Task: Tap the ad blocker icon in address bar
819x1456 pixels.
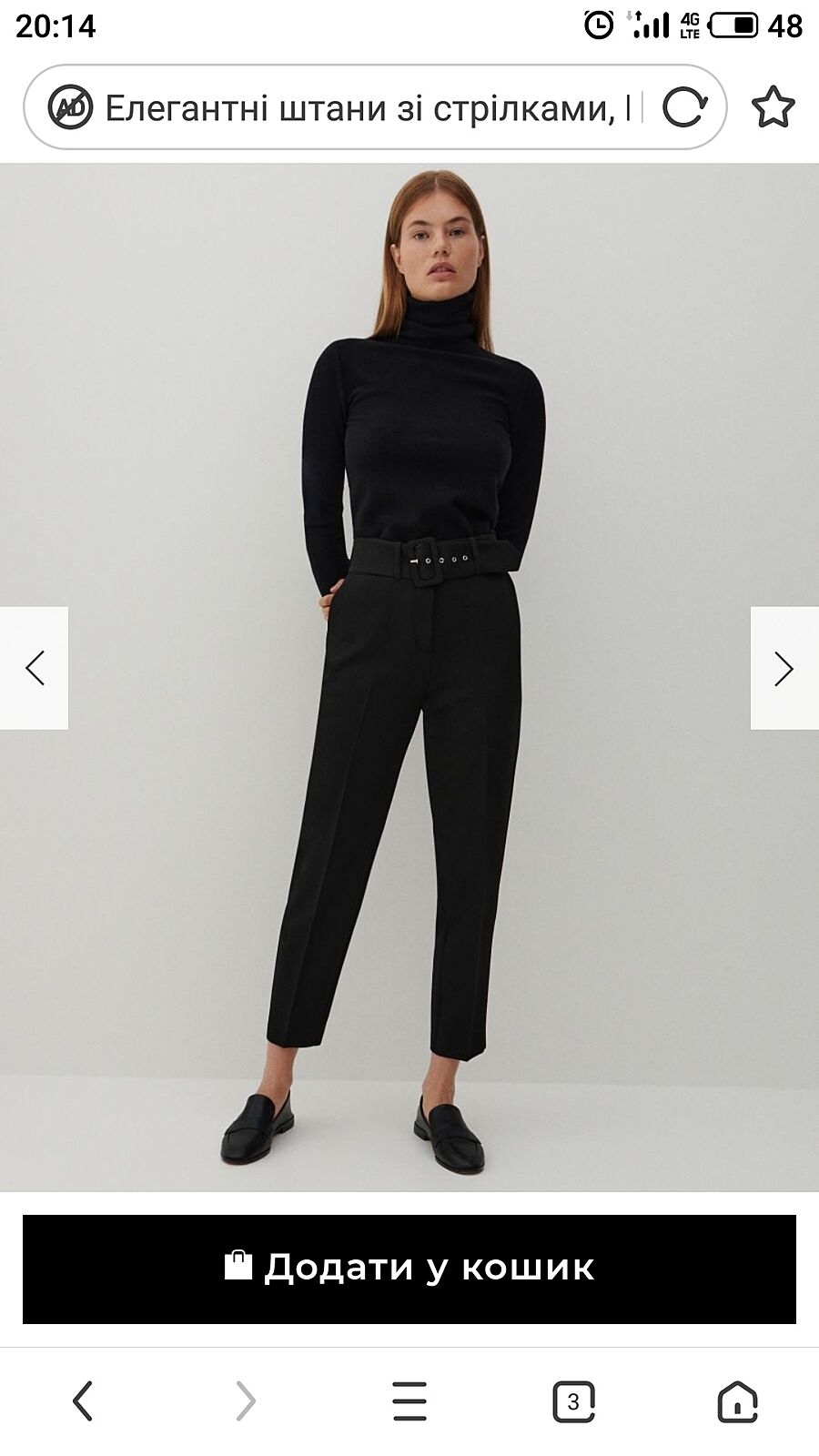Action: (x=70, y=107)
